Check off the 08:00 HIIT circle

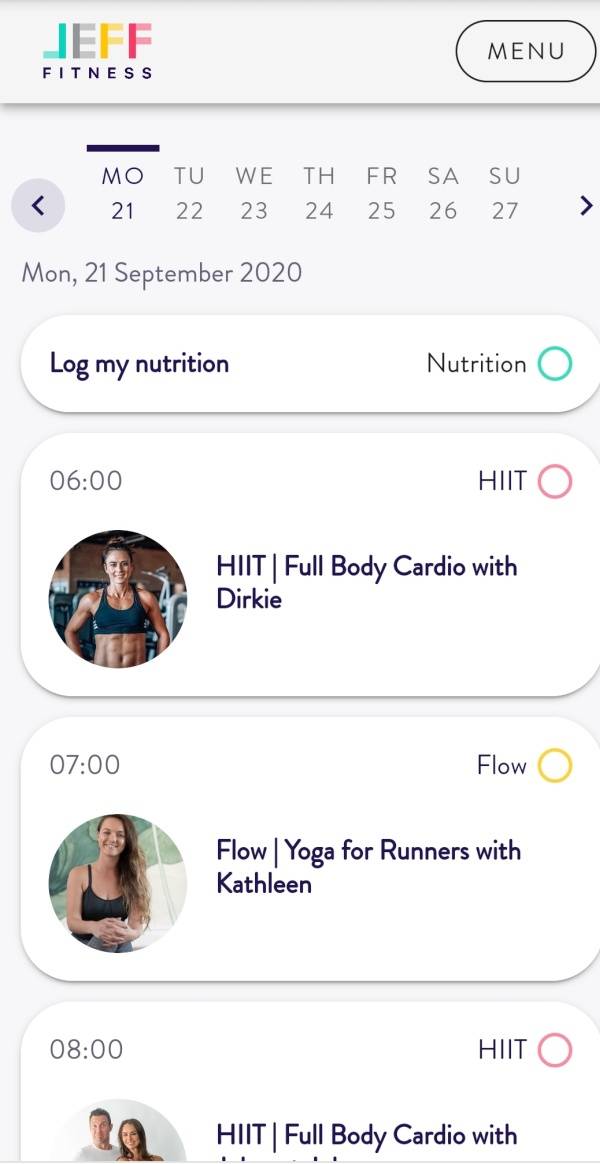(x=555, y=1050)
